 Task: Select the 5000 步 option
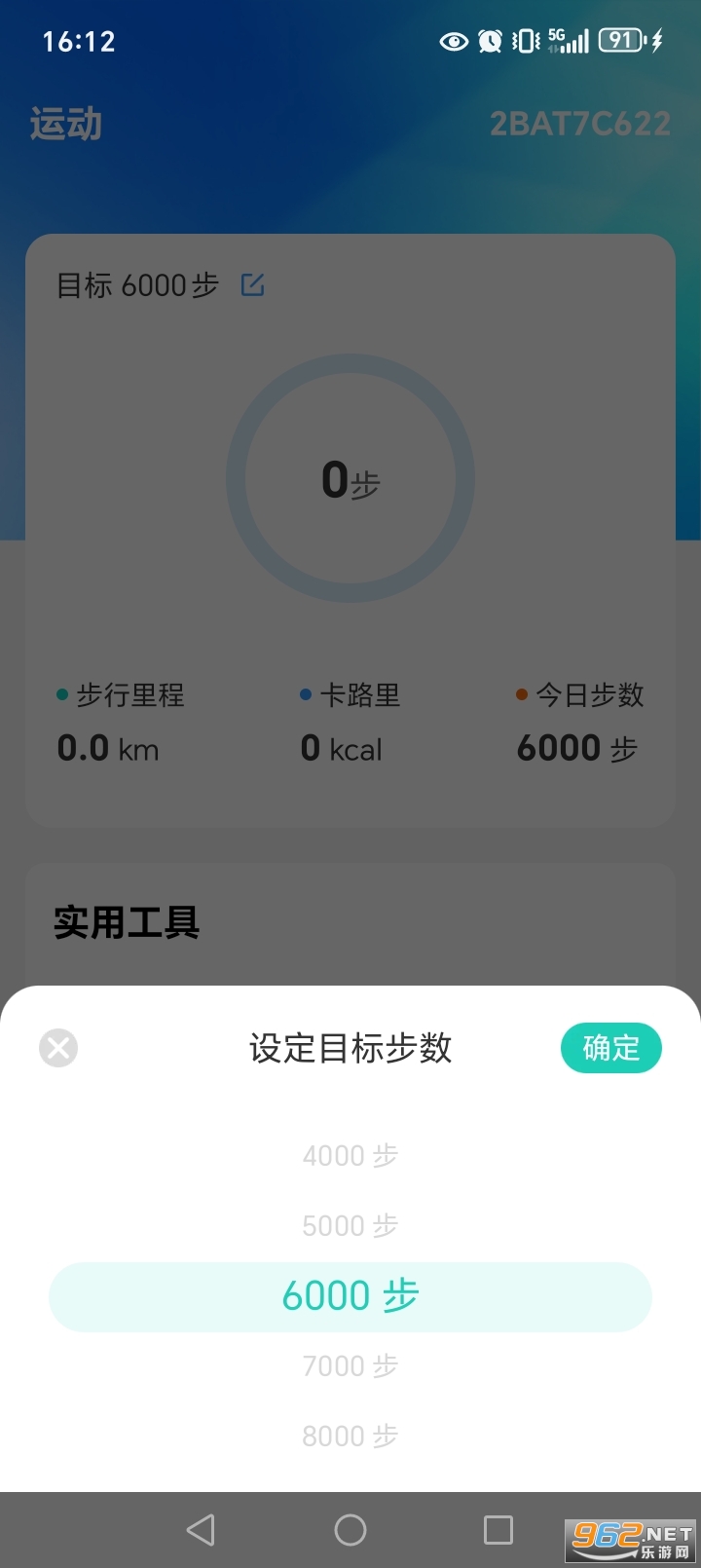point(350,1225)
